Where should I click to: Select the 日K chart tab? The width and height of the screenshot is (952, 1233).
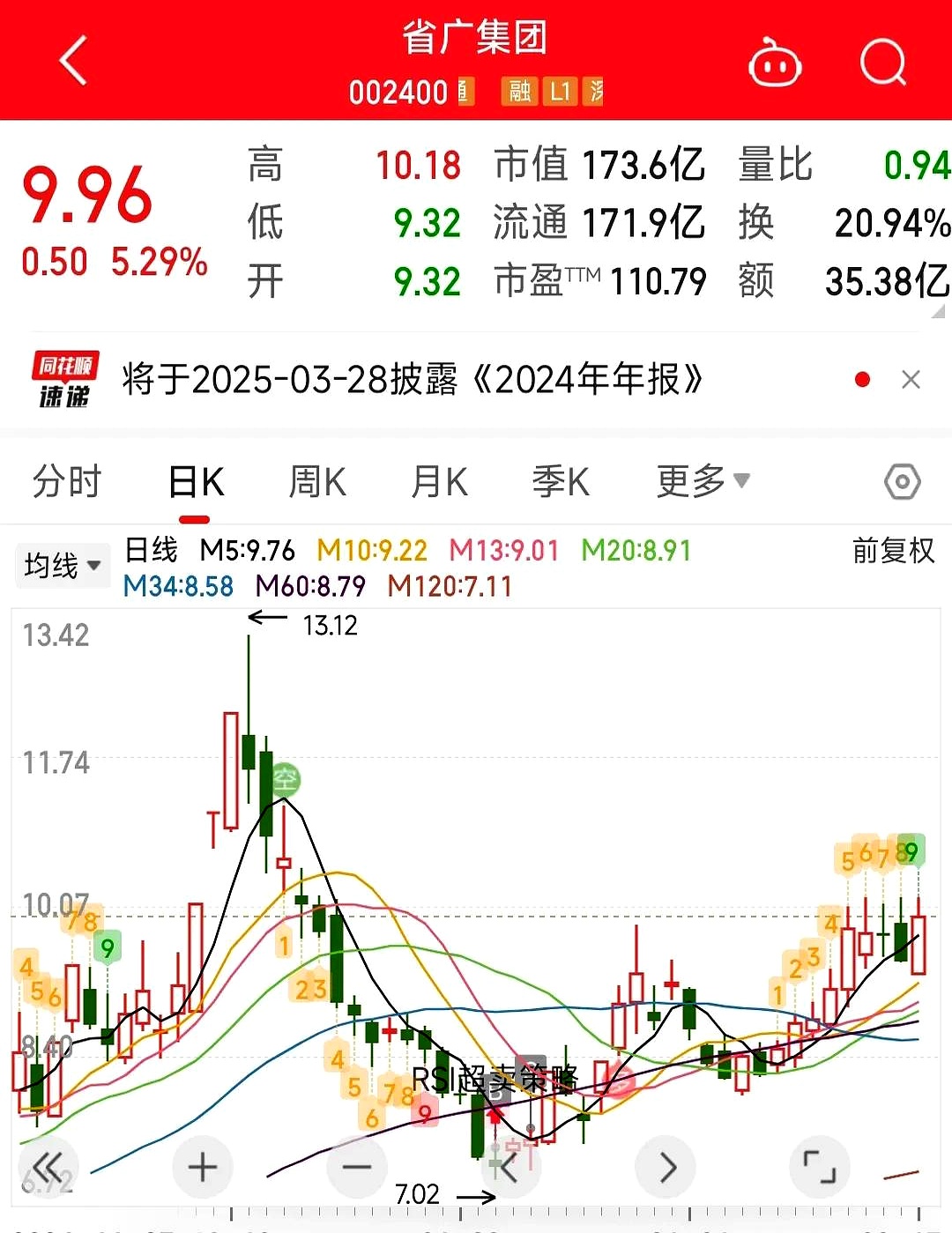[196, 482]
